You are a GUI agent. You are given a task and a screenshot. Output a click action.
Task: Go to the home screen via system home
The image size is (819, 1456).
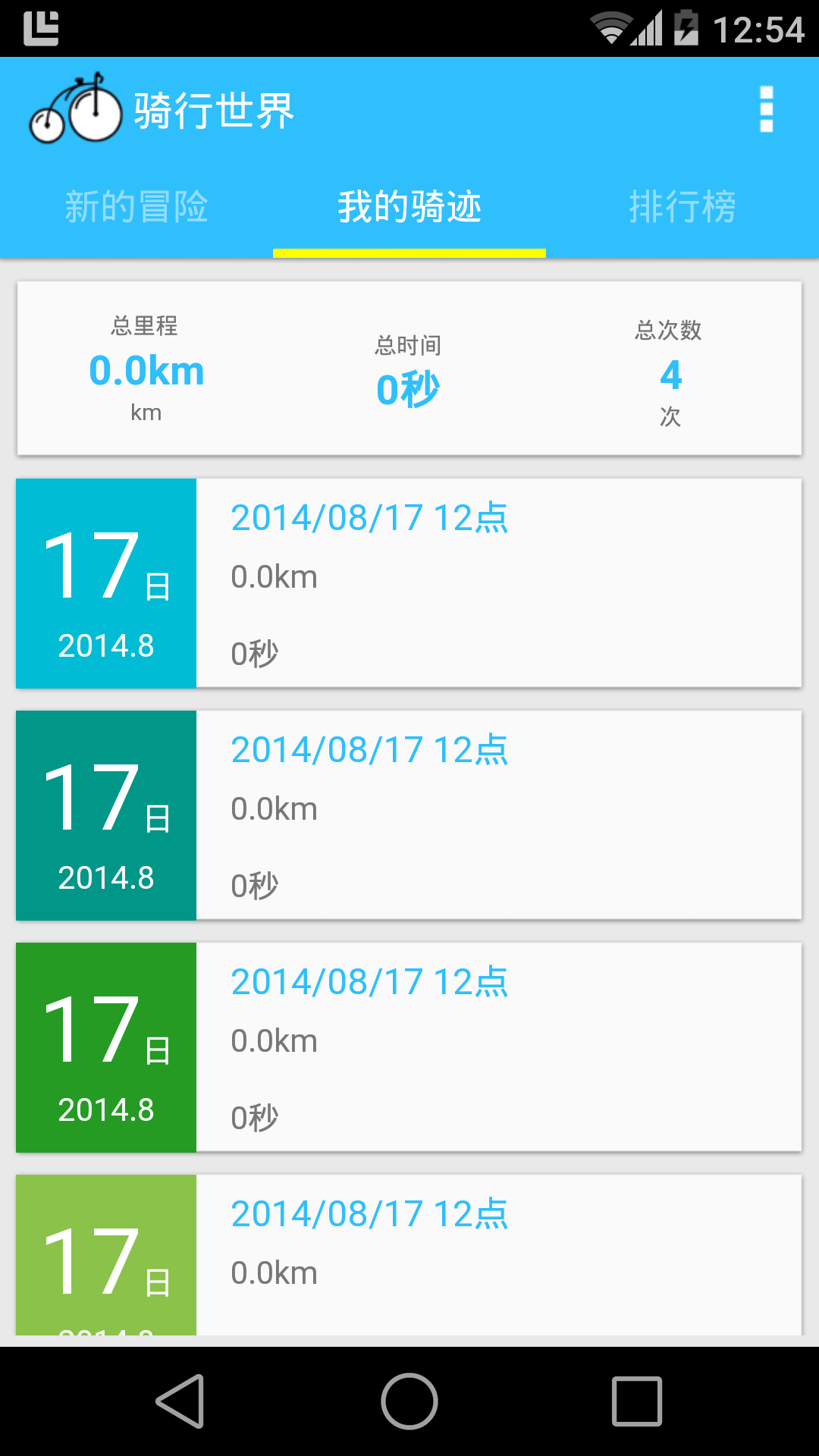point(409,1401)
